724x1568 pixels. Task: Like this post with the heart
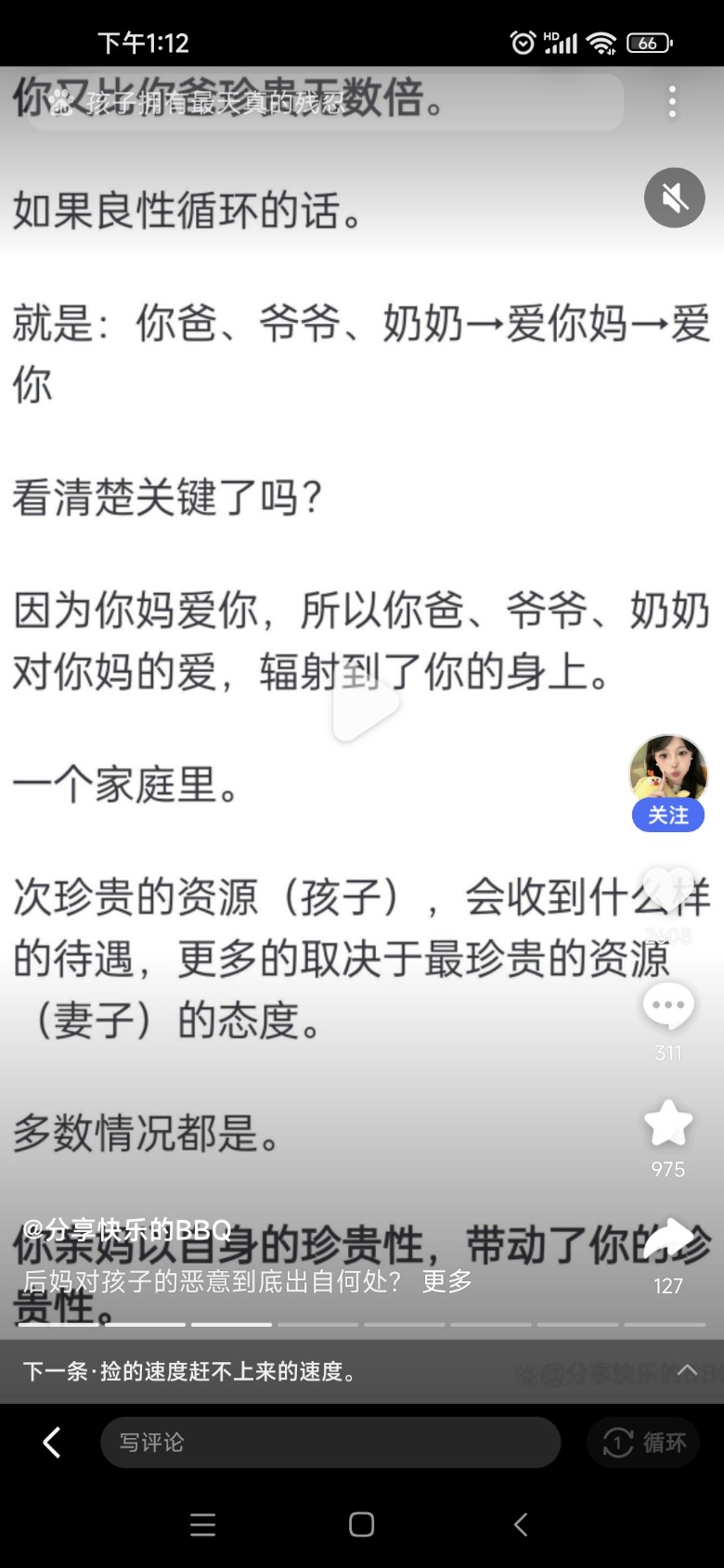click(x=668, y=891)
